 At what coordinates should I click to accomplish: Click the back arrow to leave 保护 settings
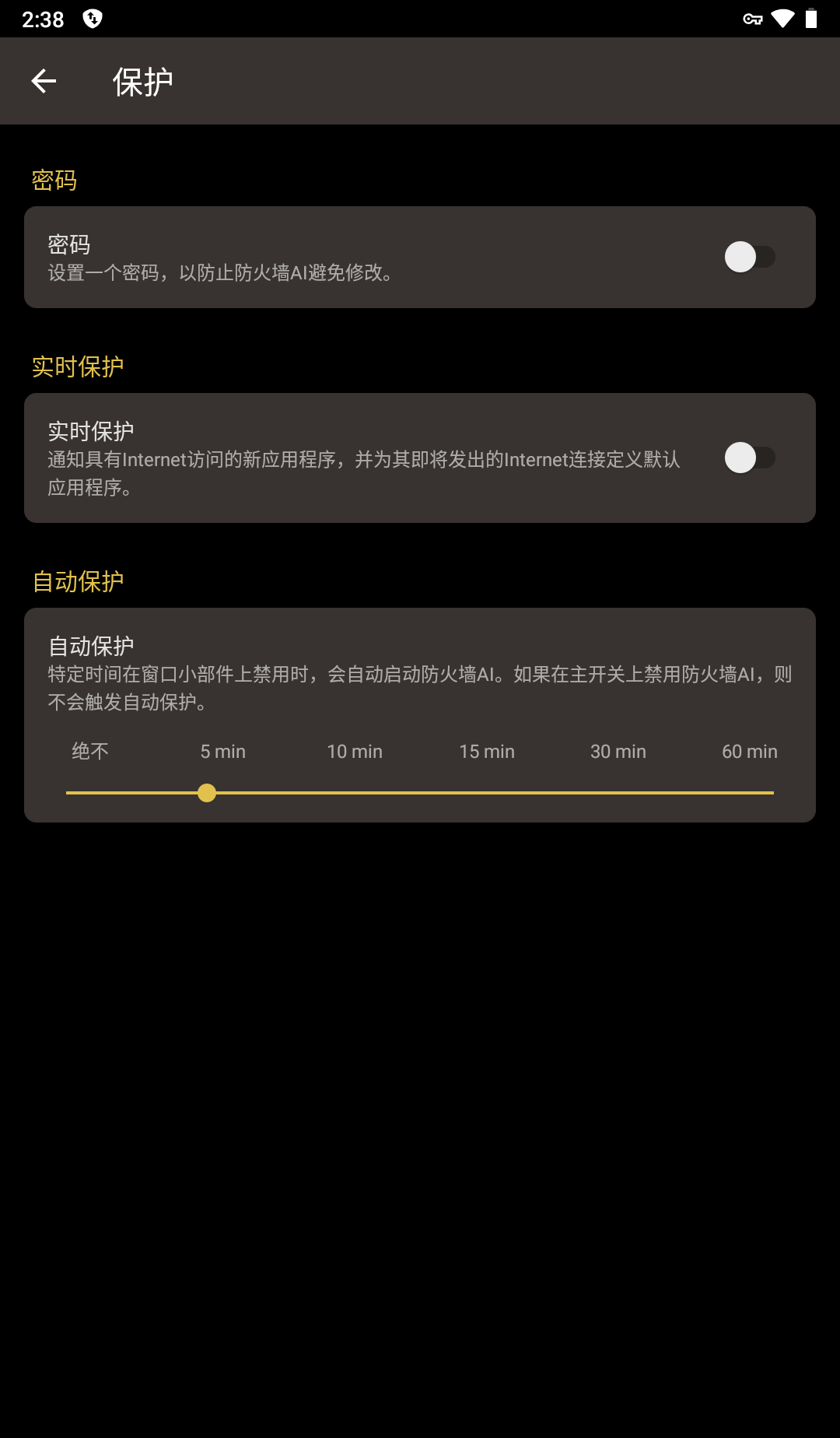(43, 80)
